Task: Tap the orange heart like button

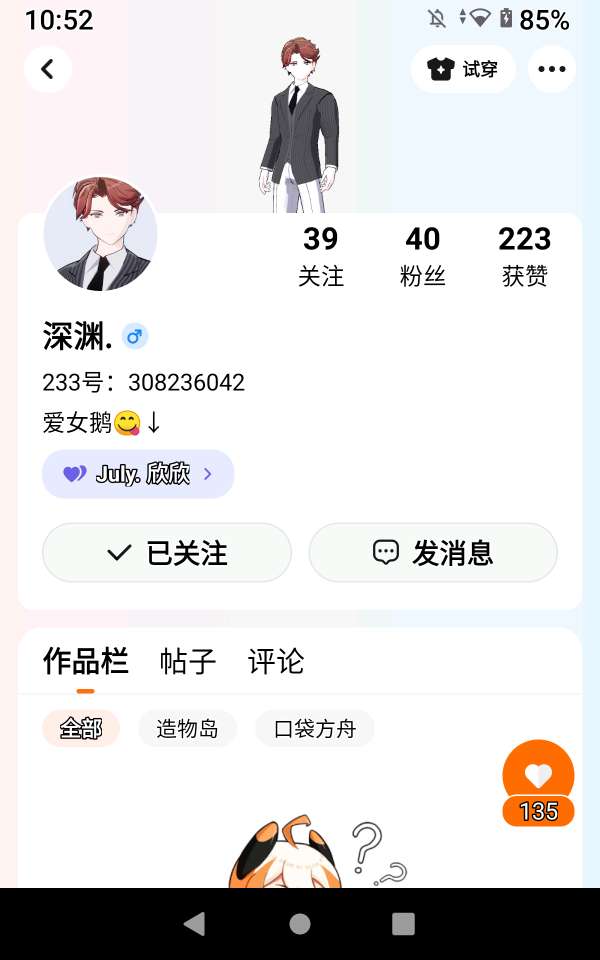Action: pos(538,776)
